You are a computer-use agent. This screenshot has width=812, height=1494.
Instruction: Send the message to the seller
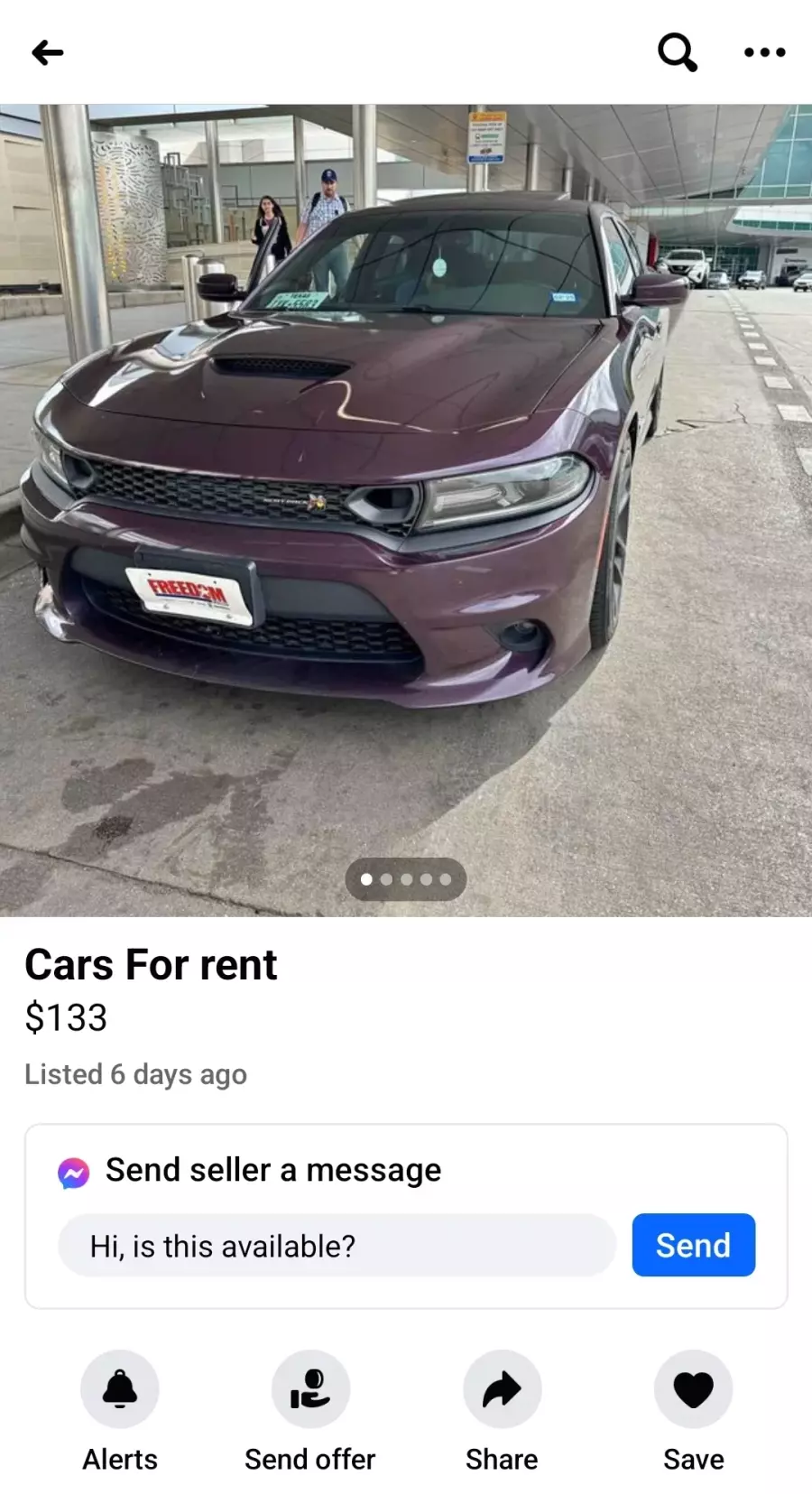694,1246
